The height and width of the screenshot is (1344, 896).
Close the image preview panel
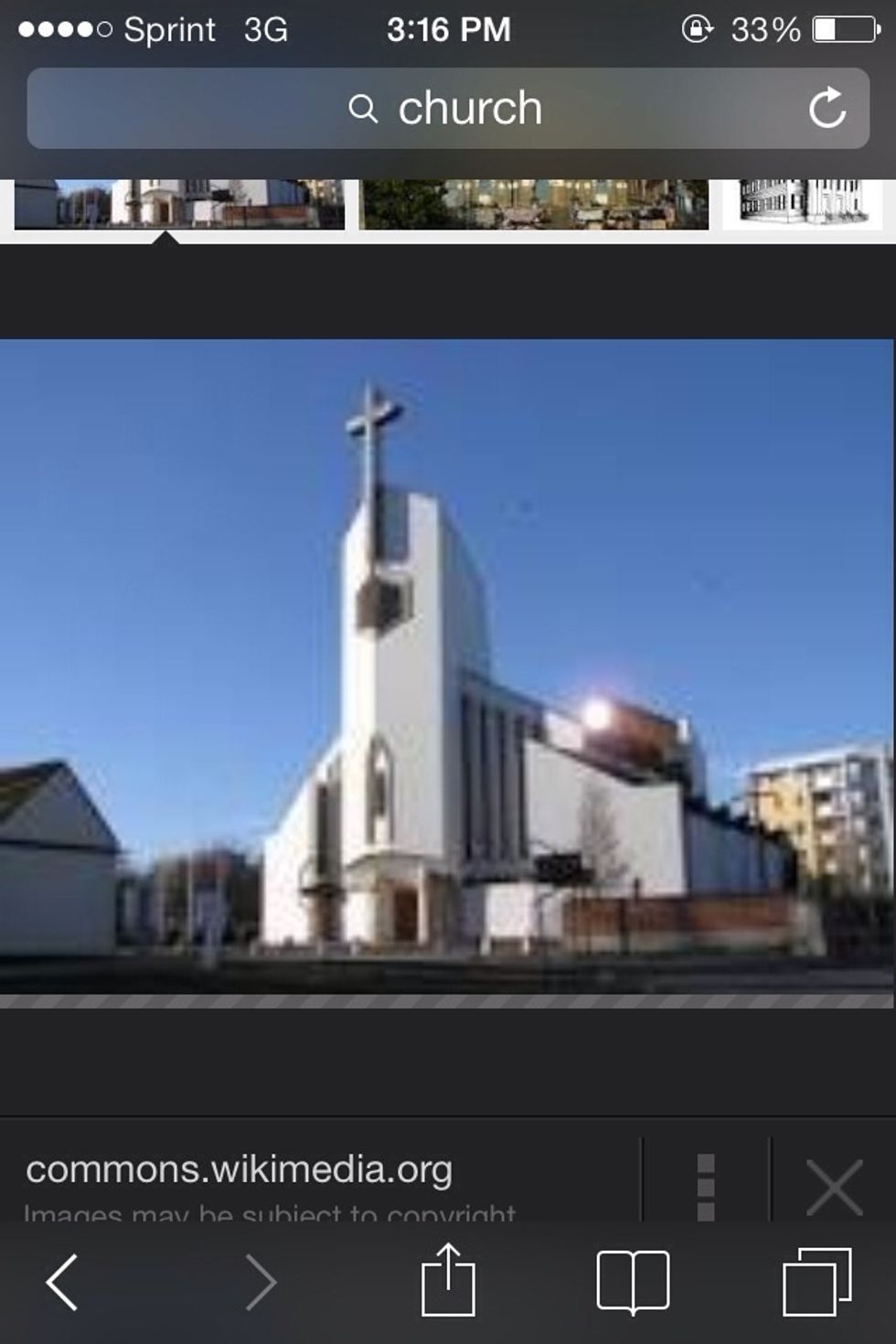(834, 1187)
